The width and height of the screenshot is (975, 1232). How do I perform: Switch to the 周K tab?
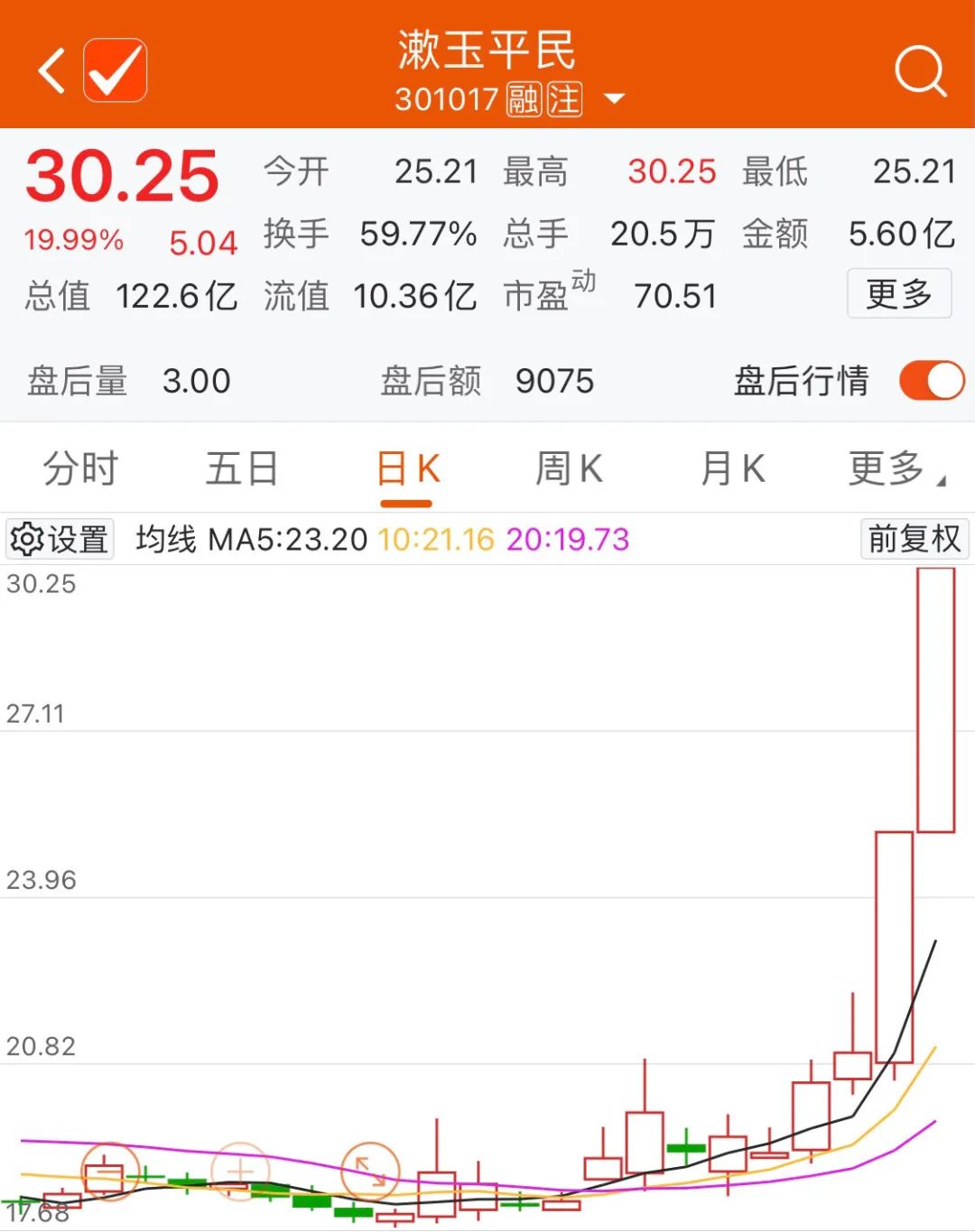[569, 469]
